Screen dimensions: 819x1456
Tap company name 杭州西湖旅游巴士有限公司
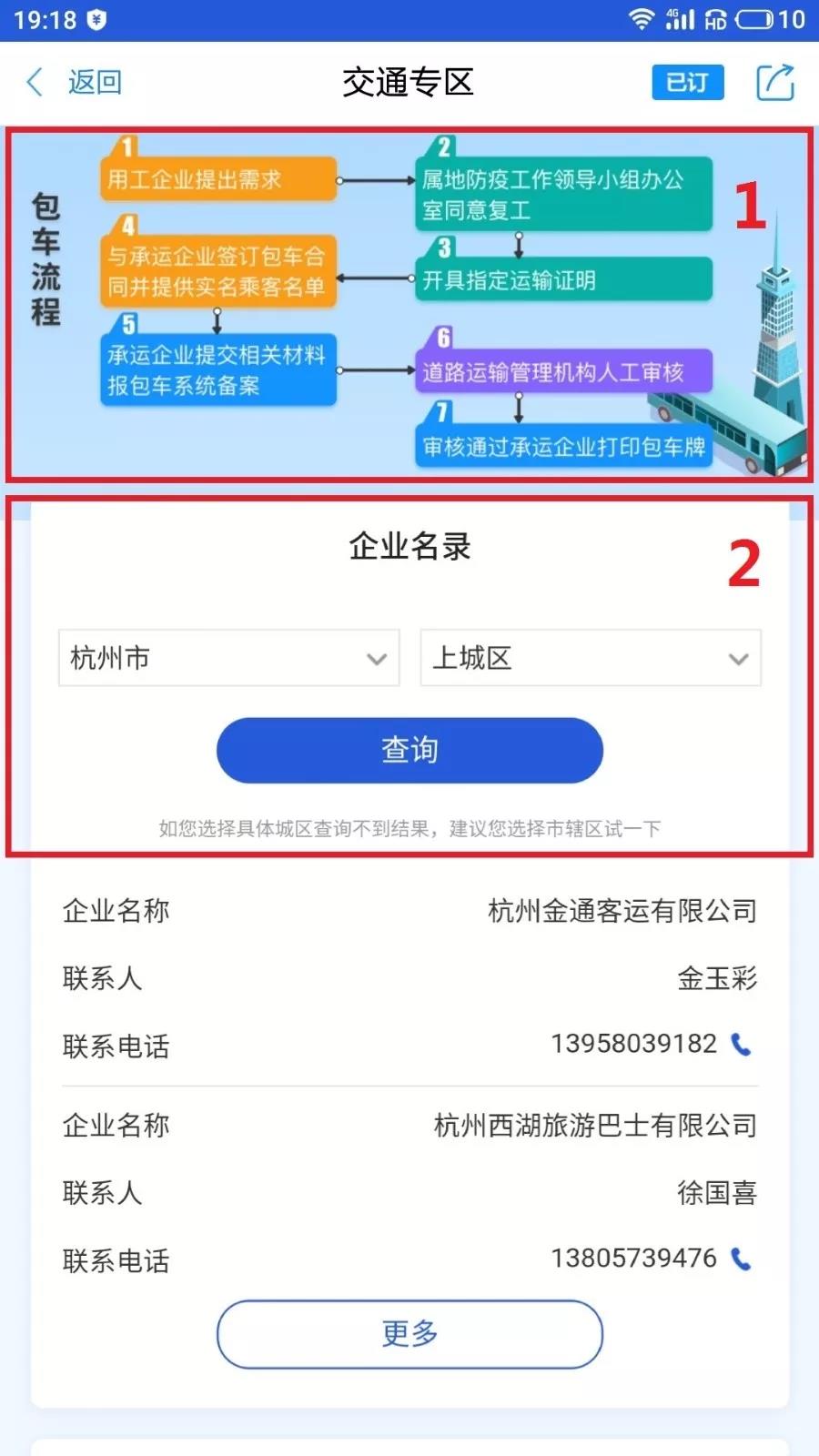pos(591,1126)
